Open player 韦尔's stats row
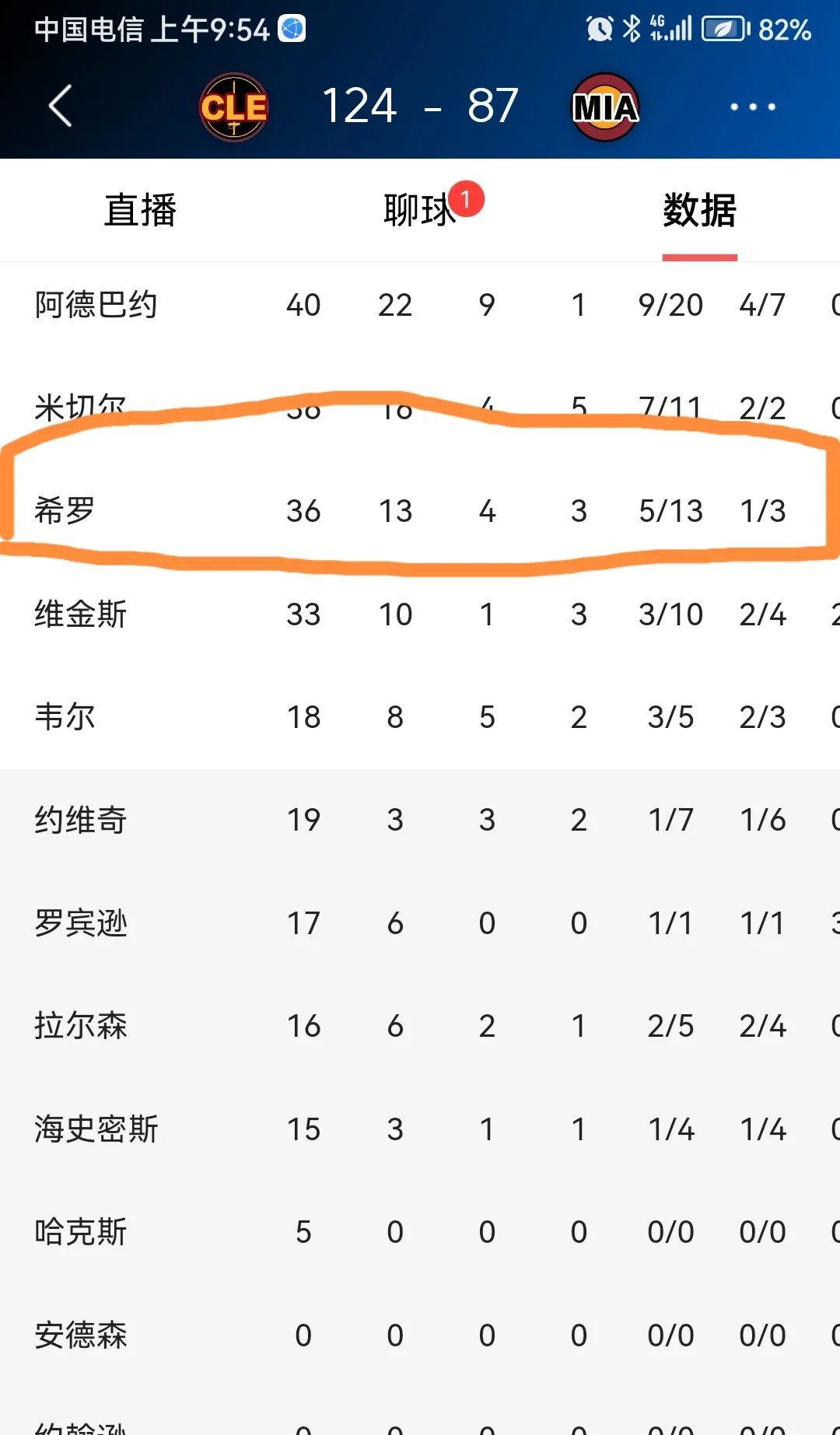Image resolution: width=840 pixels, height=1435 pixels. tap(65, 717)
